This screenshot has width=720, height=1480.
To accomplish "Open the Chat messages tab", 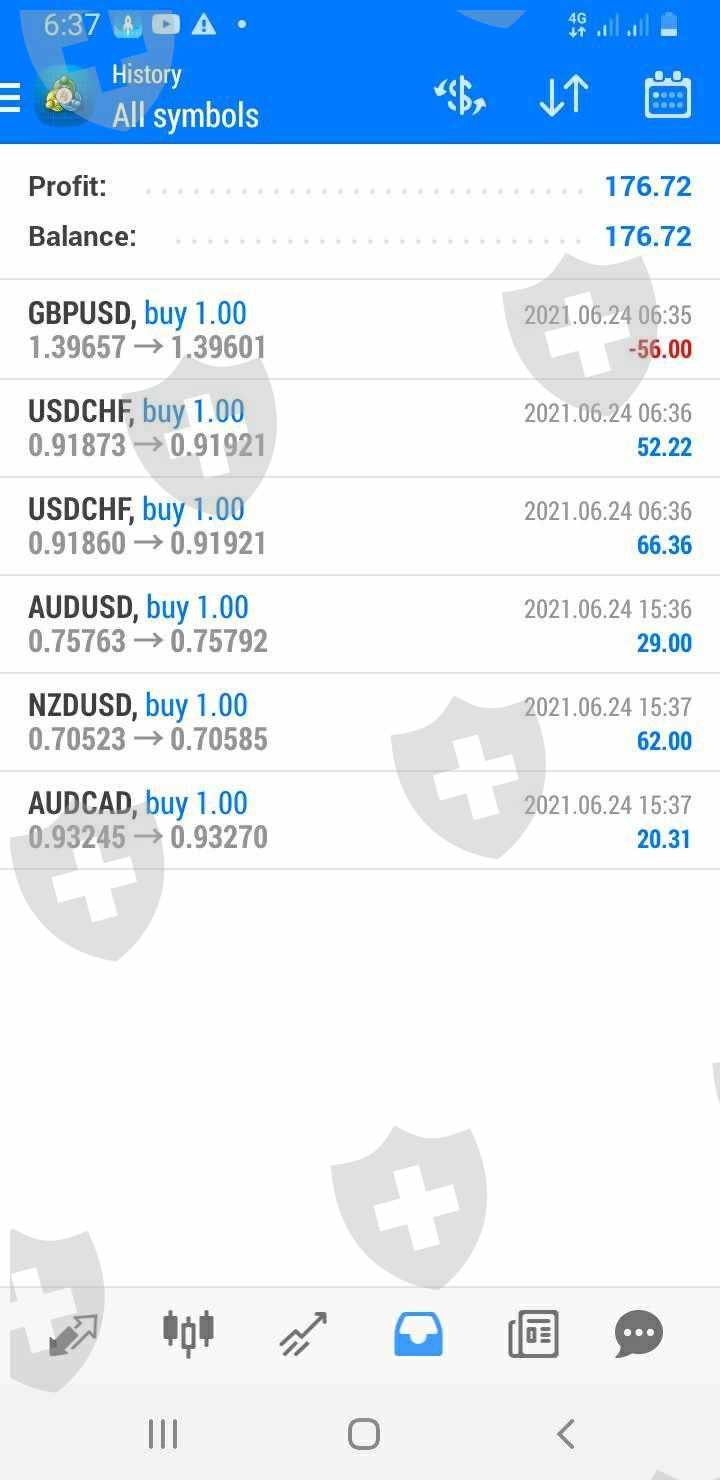I will 638,1333.
